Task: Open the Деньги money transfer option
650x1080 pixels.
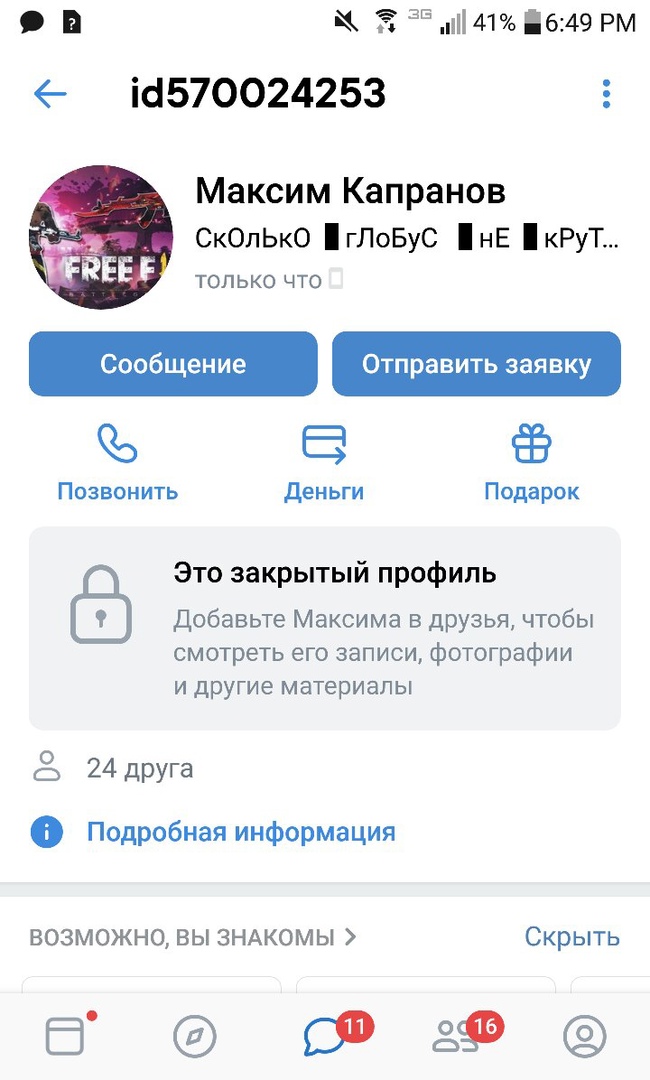Action: click(x=324, y=462)
